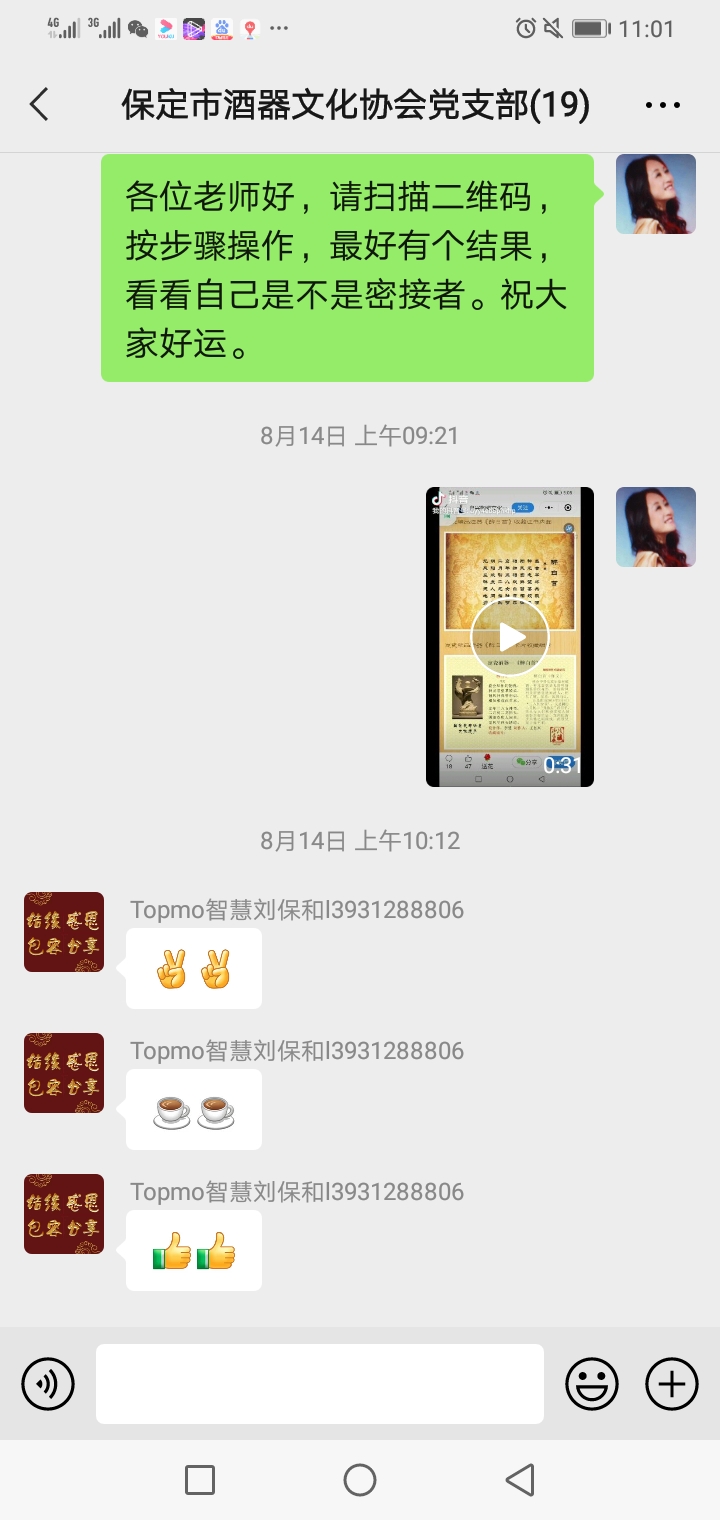Screen dimensions: 720x1520
Task: Go back to the chat list
Action: tap(39, 104)
